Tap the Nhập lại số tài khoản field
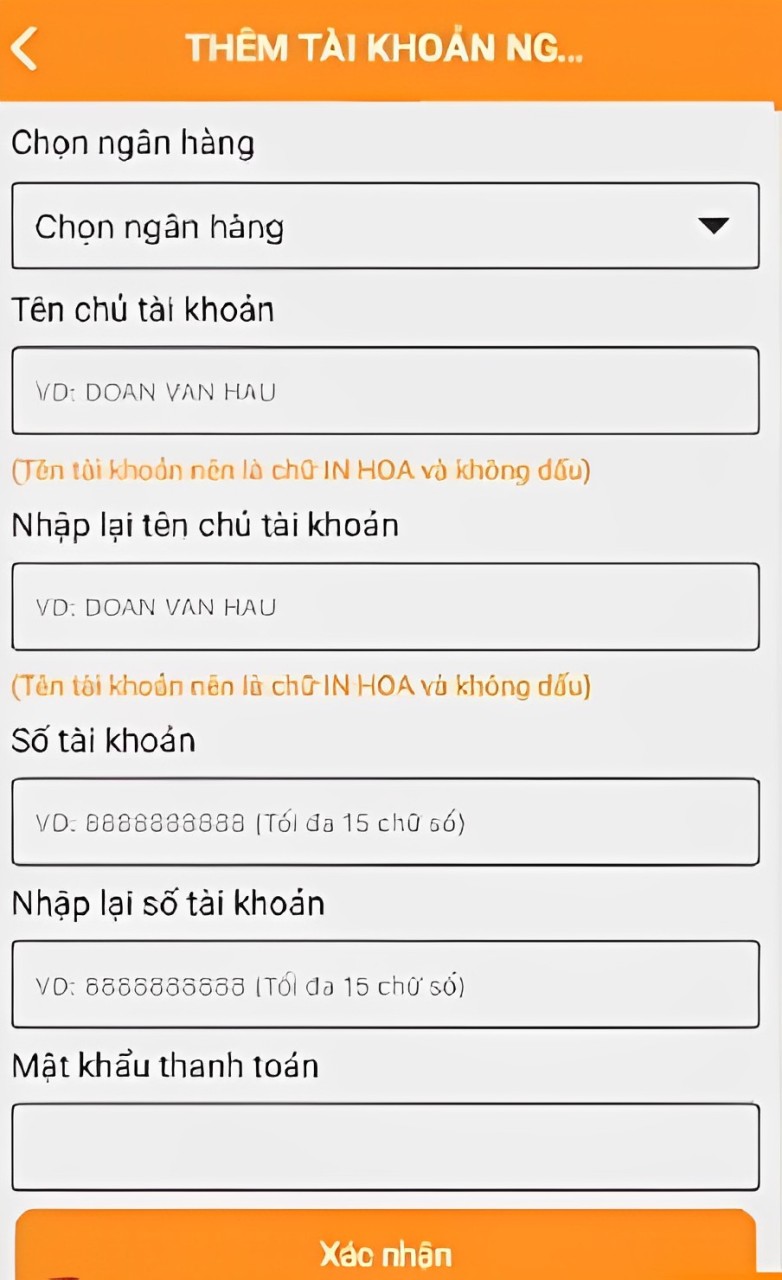Screen dimensions: 782x1280 tap(385, 984)
